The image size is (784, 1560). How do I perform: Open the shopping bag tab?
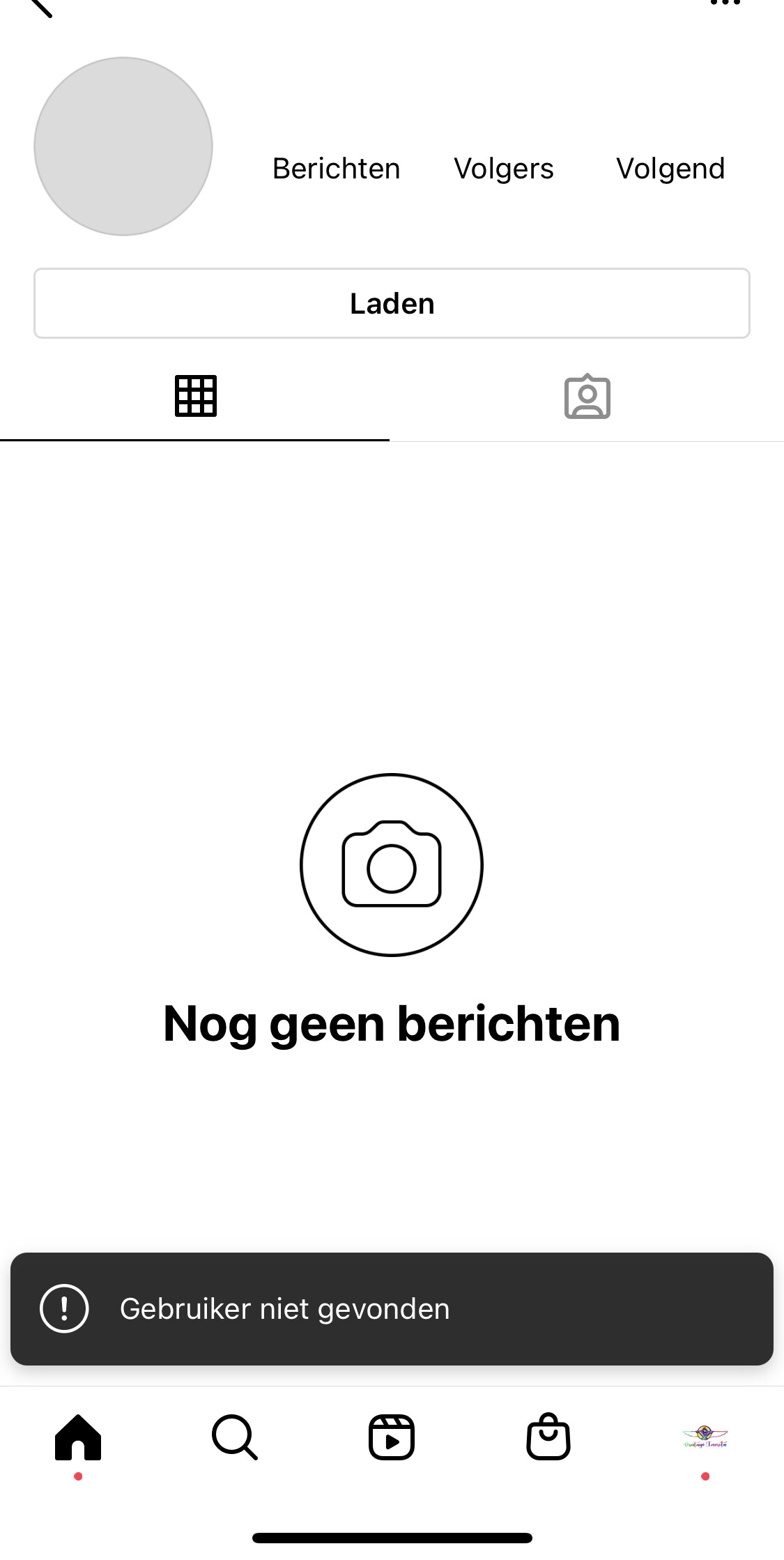[x=548, y=1437]
